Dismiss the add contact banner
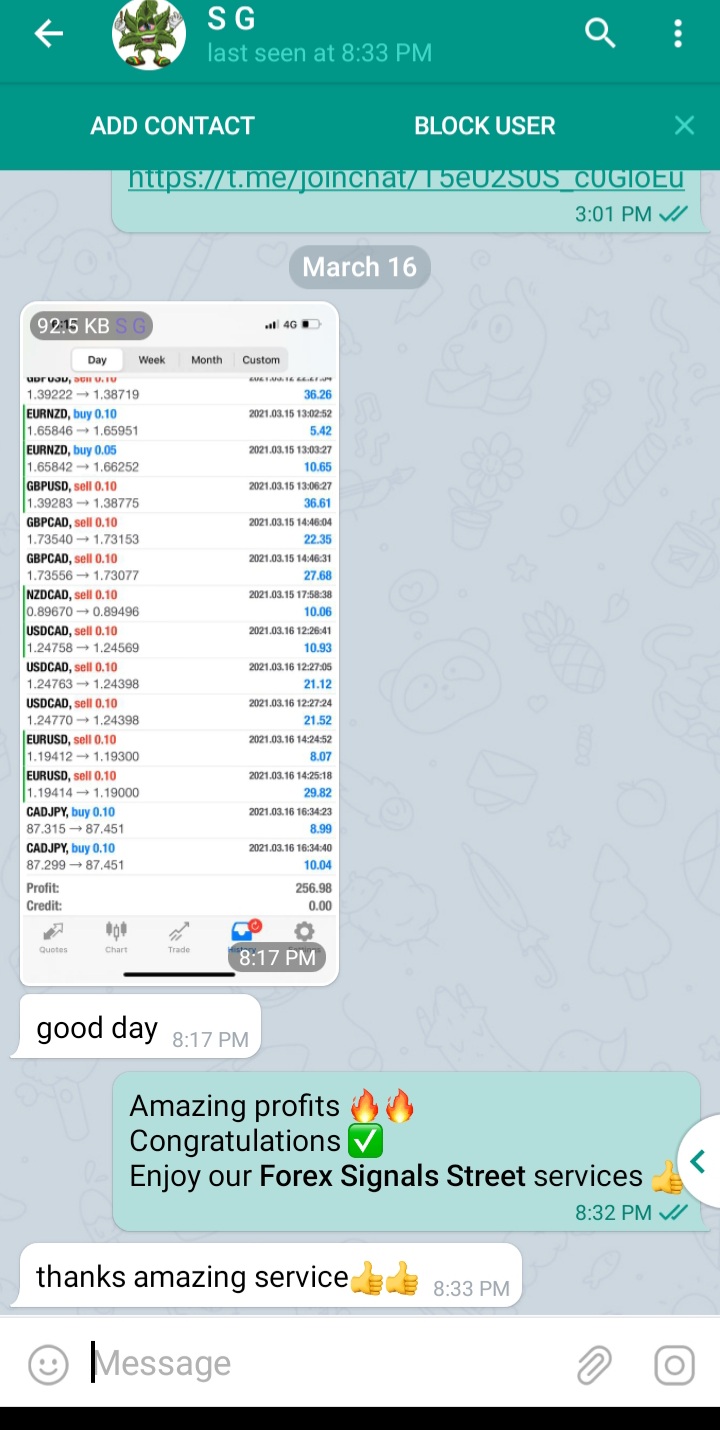Viewport: 720px width, 1430px height. pyautogui.click(x=684, y=126)
